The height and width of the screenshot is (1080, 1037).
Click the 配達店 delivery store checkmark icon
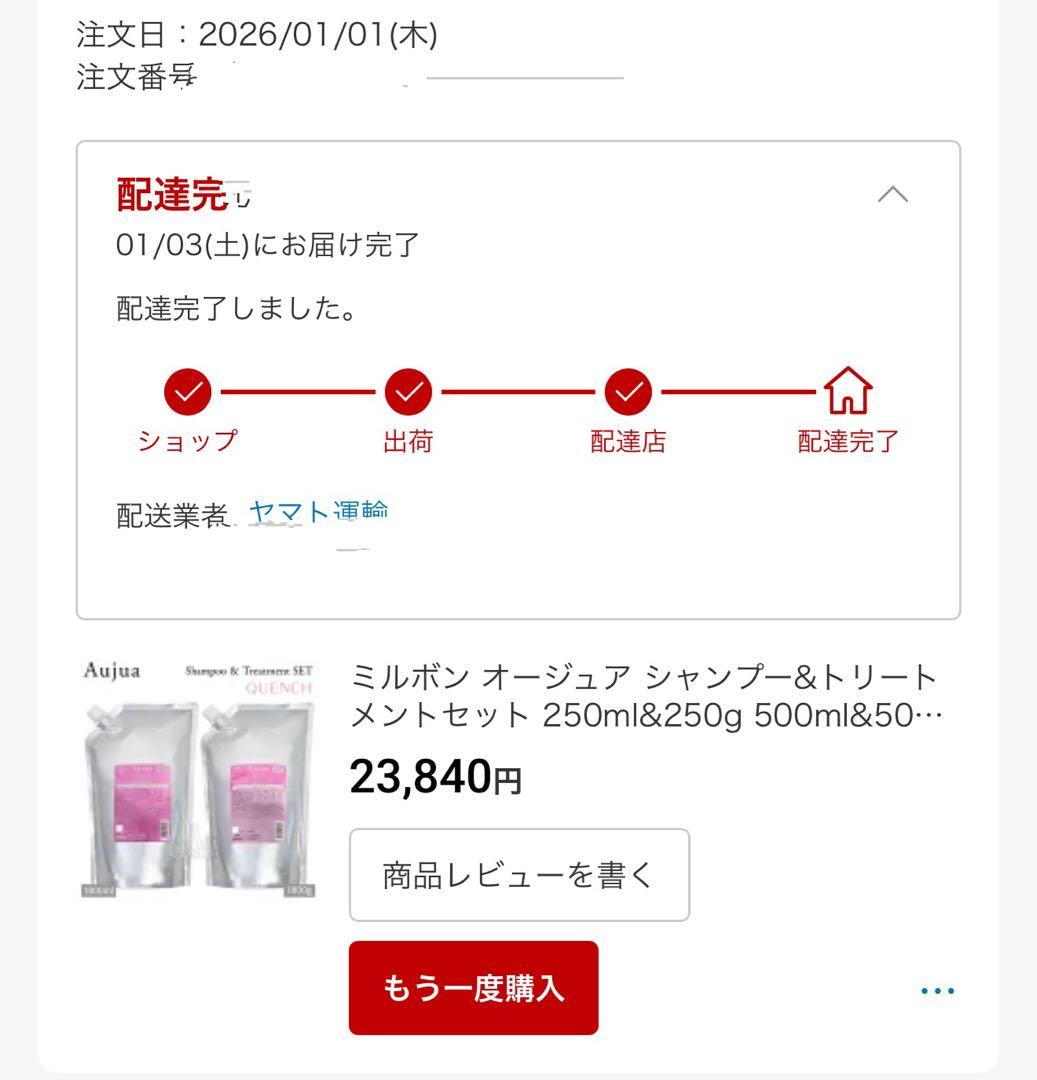tap(627, 393)
